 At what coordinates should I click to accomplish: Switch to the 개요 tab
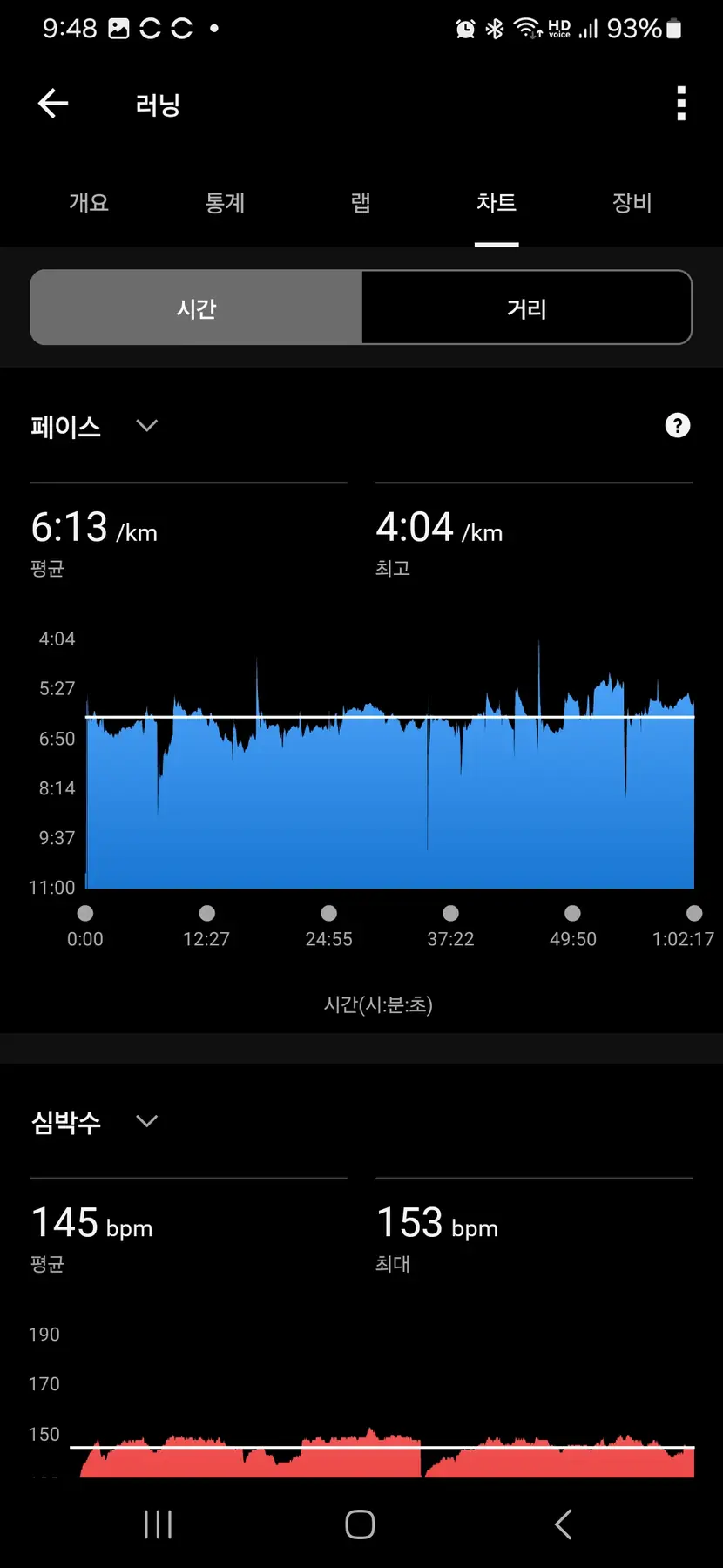(89, 203)
